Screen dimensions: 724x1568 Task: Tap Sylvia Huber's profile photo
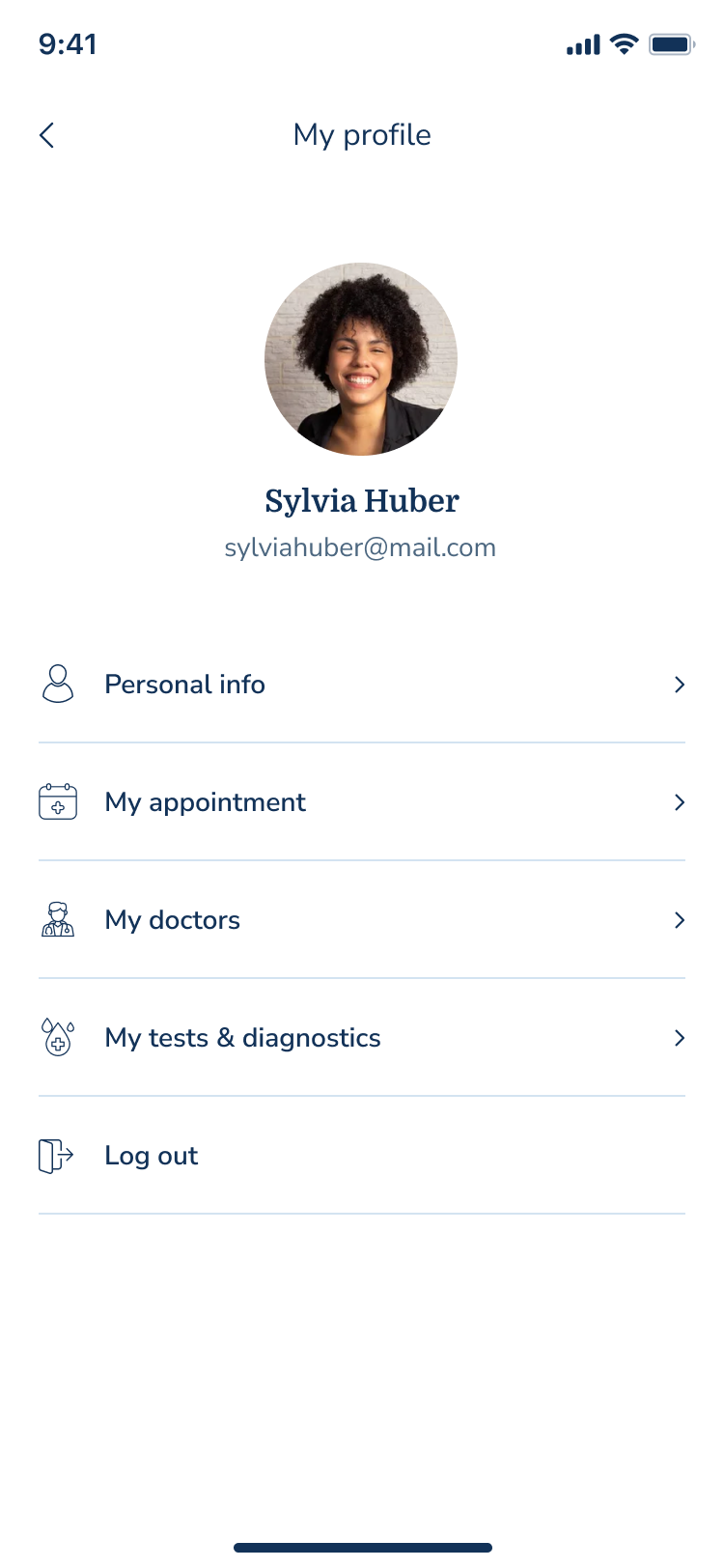(x=361, y=359)
